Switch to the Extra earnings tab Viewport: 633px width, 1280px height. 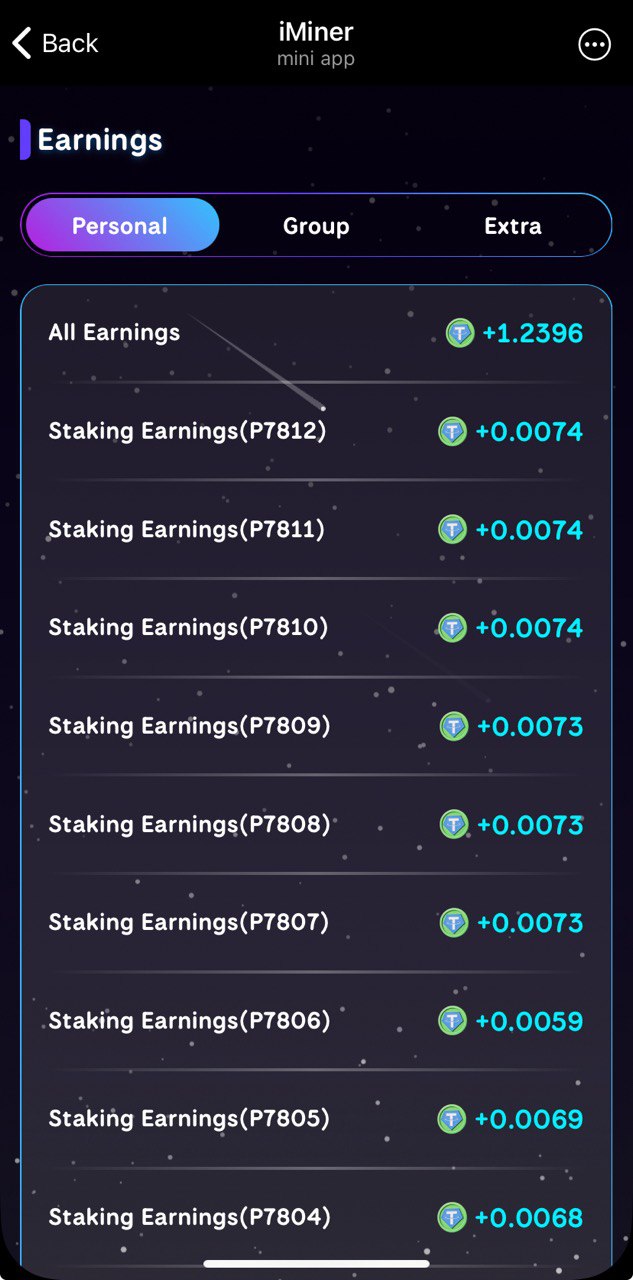tap(513, 226)
